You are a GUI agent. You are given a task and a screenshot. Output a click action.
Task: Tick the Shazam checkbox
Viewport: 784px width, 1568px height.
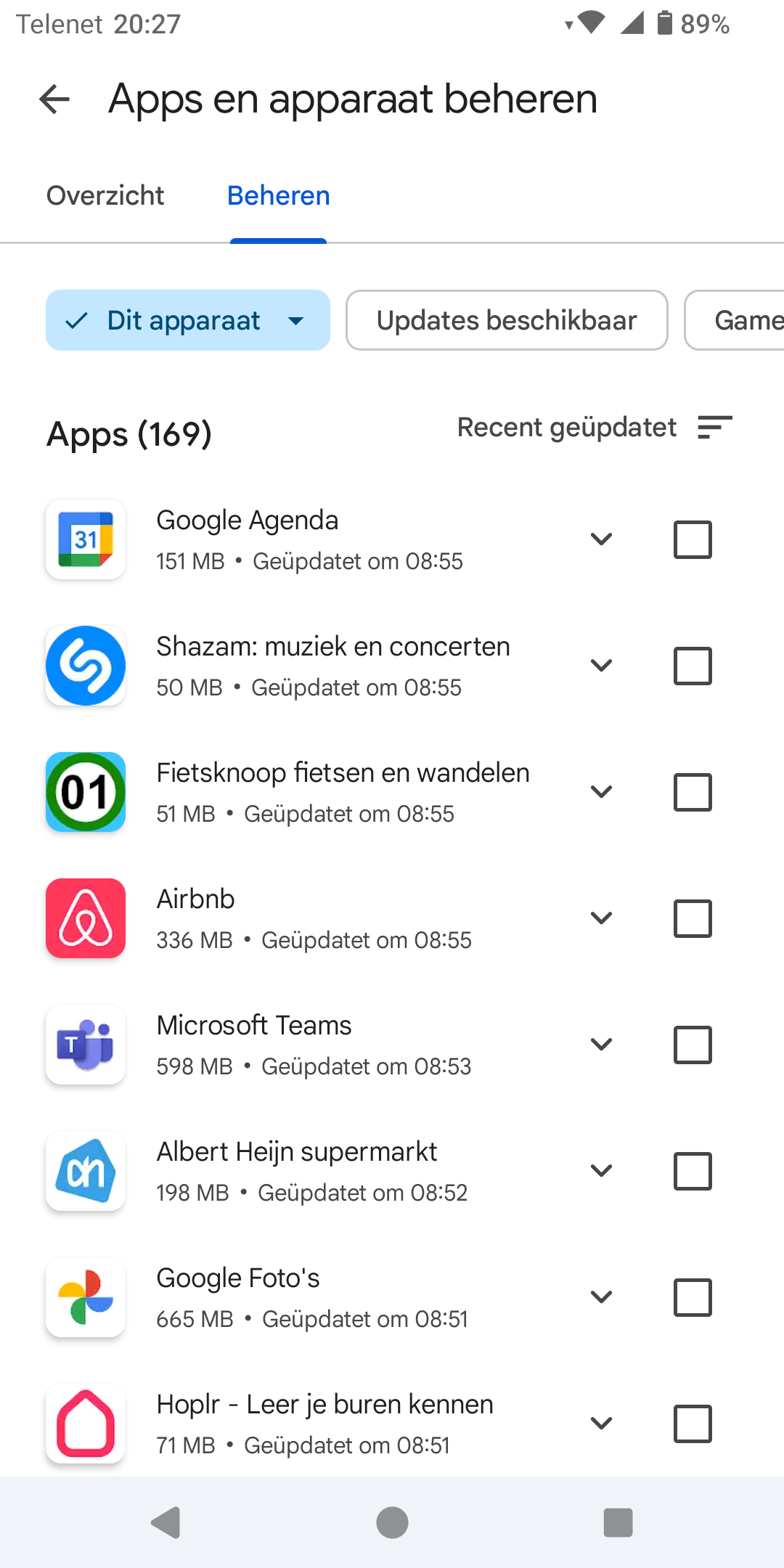(693, 666)
